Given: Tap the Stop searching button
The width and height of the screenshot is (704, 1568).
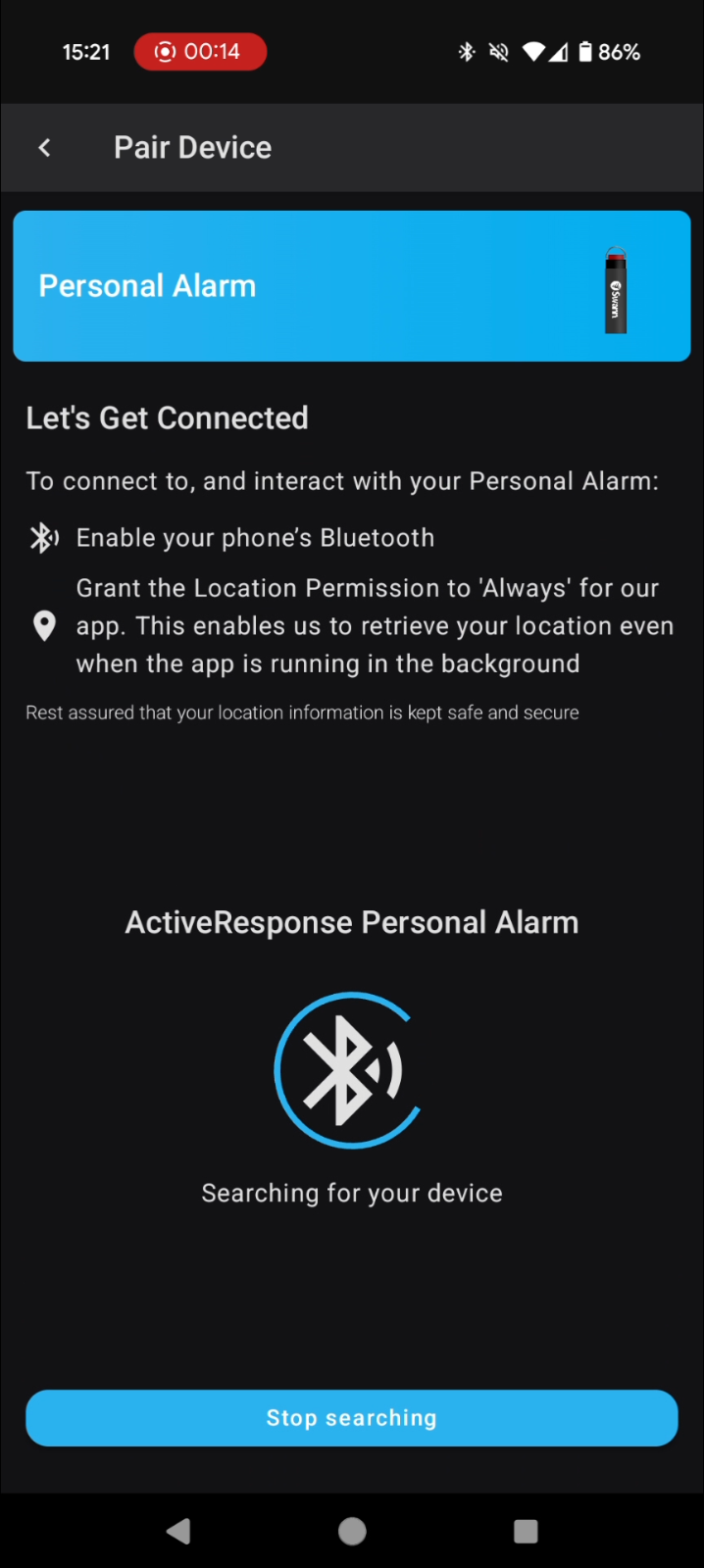Looking at the screenshot, I should (x=351, y=1417).
